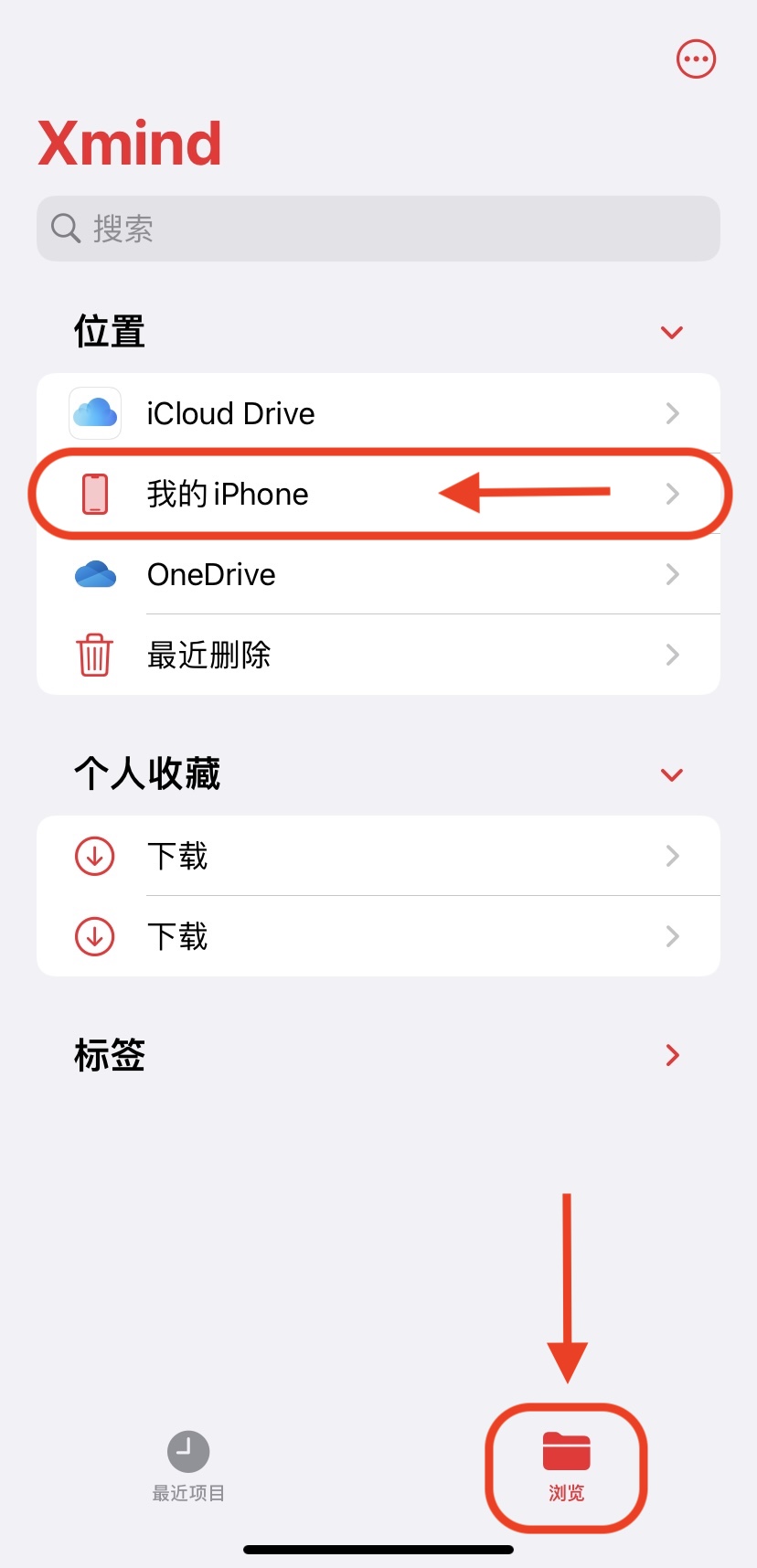Switch to the 浏览 tab
The width and height of the screenshot is (757, 1568).
(x=566, y=1467)
